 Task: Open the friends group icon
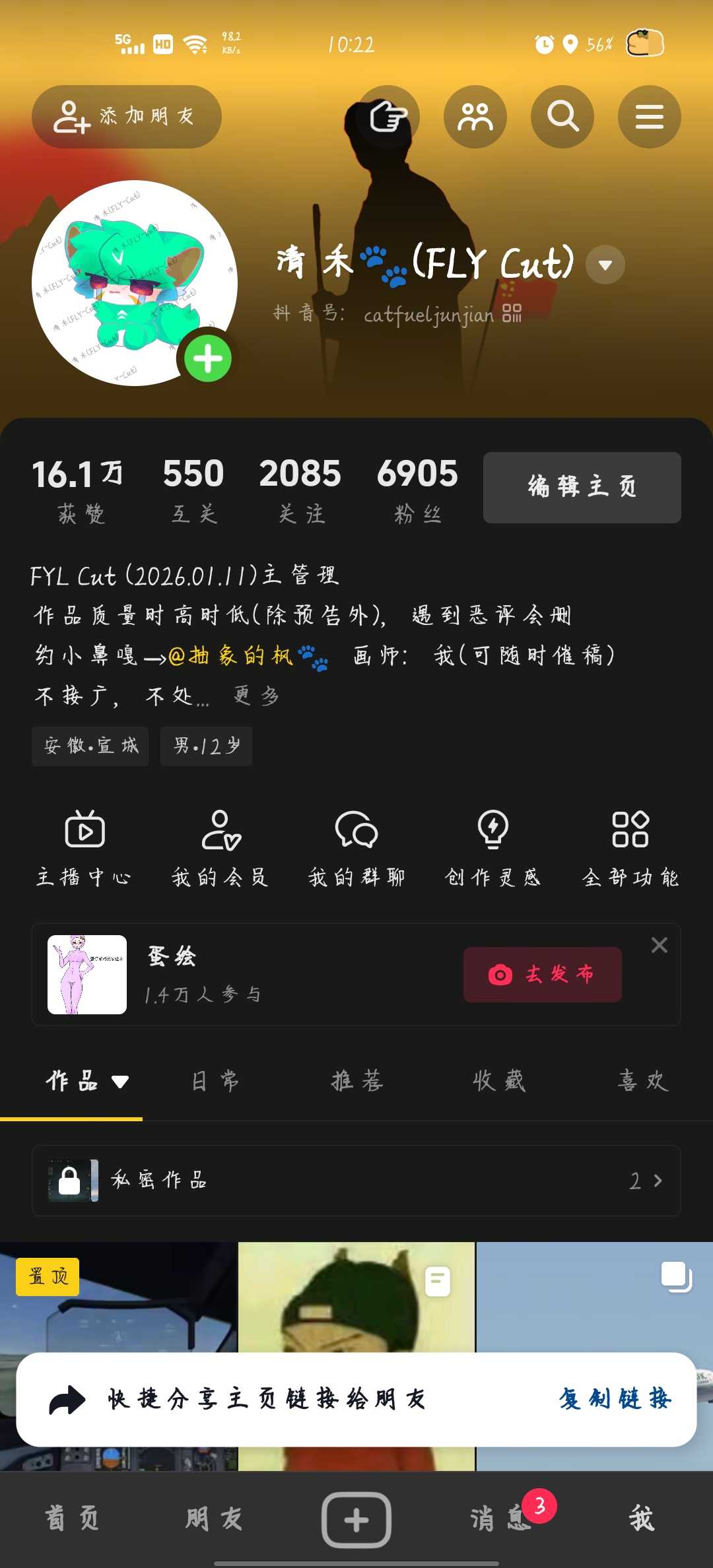[x=475, y=117]
